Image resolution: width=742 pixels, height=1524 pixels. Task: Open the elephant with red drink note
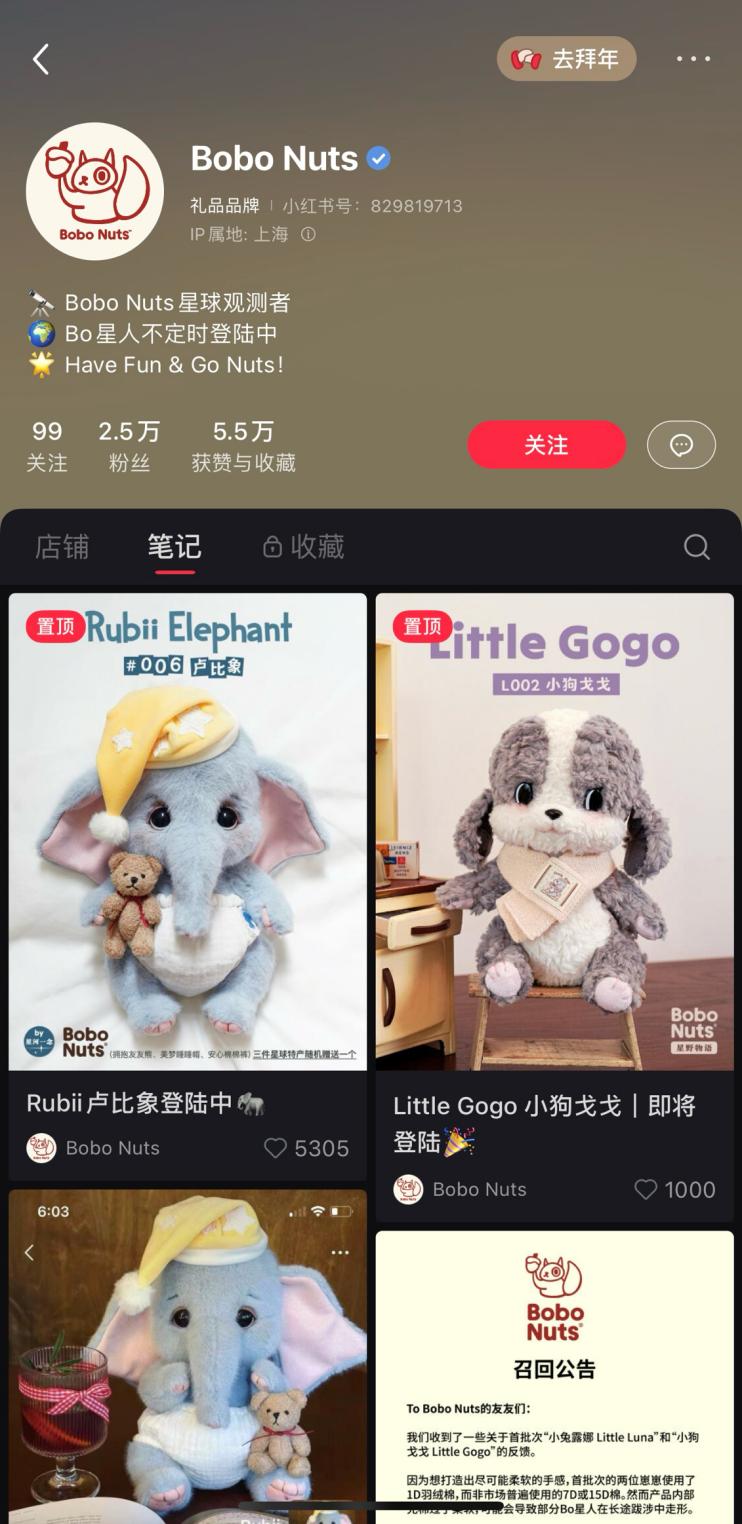click(188, 1350)
